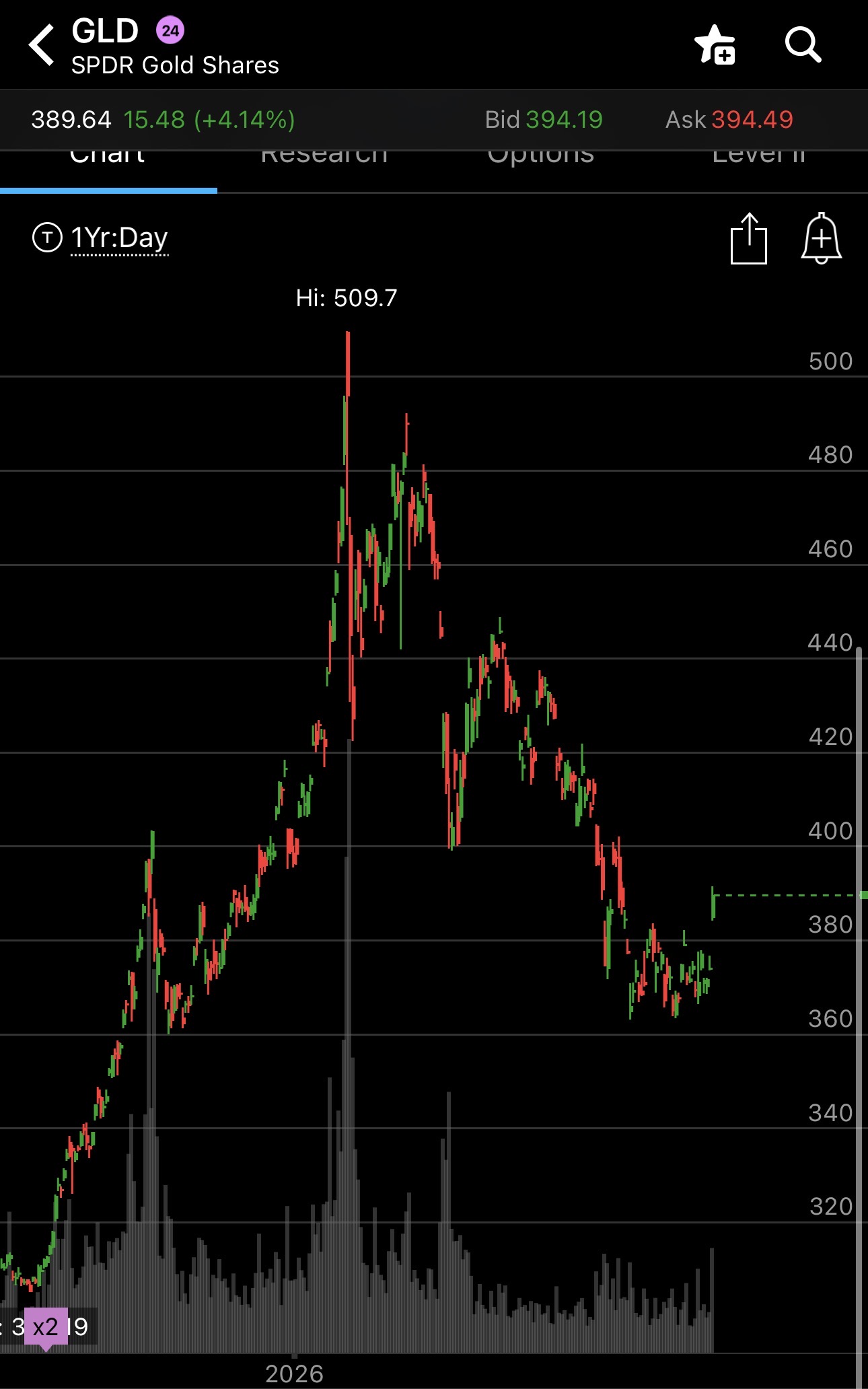The image size is (868, 1389).
Task: Add GLD to watchlist via star icon
Action: click(715, 45)
